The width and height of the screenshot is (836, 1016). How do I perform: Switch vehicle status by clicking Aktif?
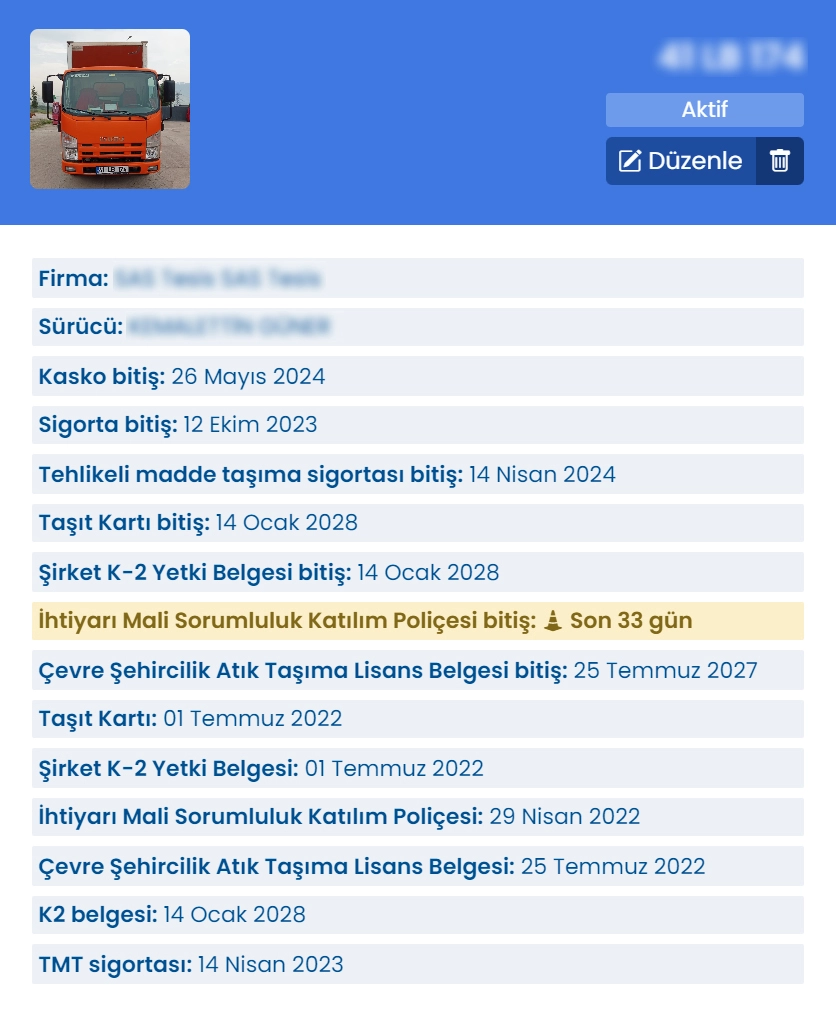pos(704,110)
